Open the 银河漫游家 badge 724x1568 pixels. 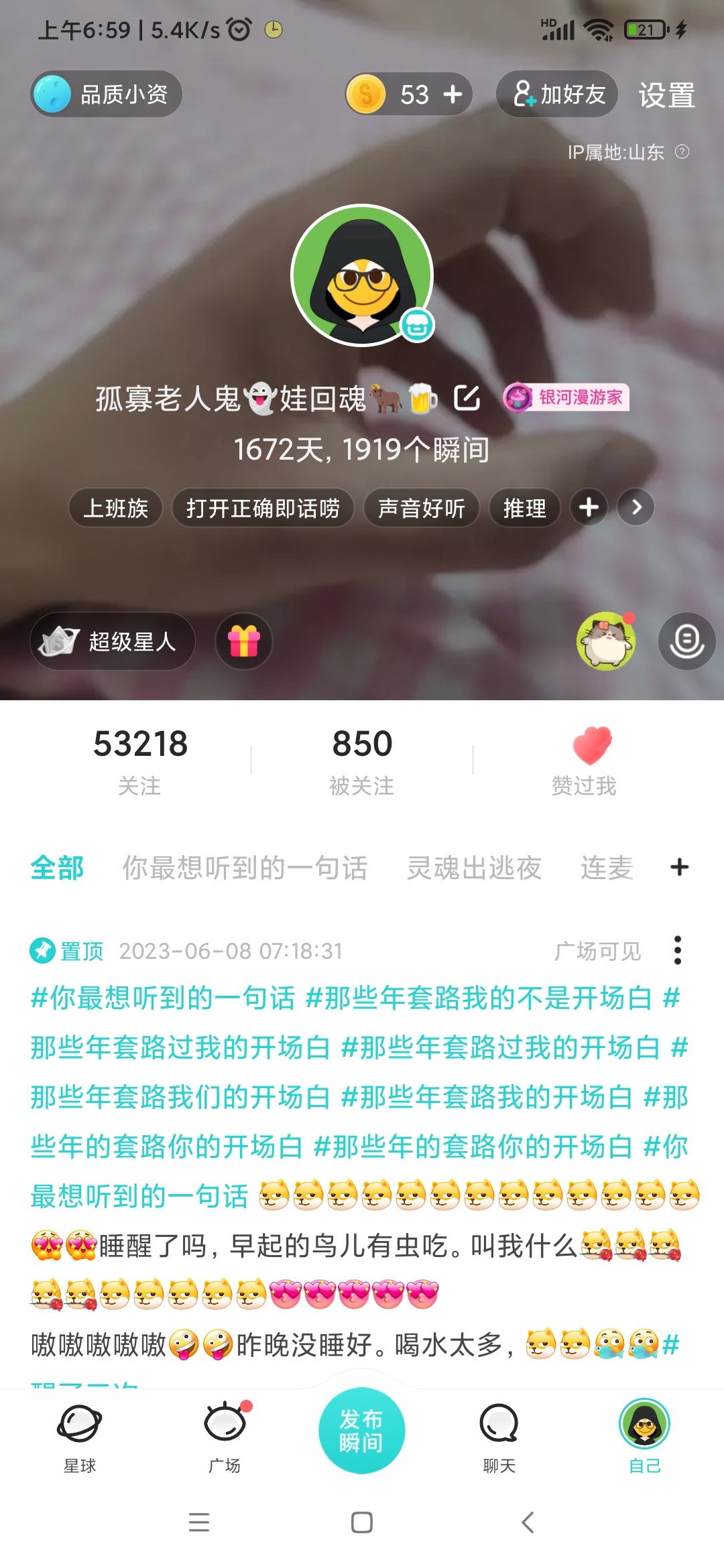(566, 397)
